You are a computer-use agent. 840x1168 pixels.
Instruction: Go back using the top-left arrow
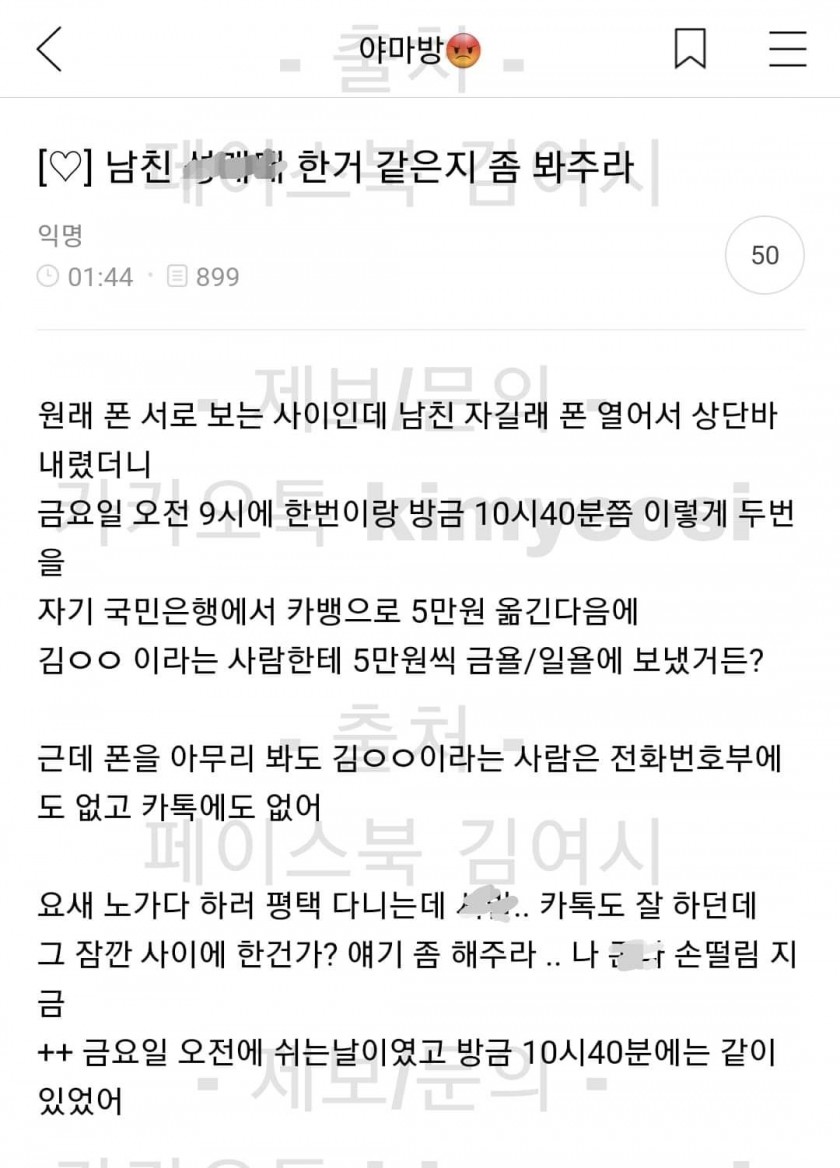click(x=49, y=49)
